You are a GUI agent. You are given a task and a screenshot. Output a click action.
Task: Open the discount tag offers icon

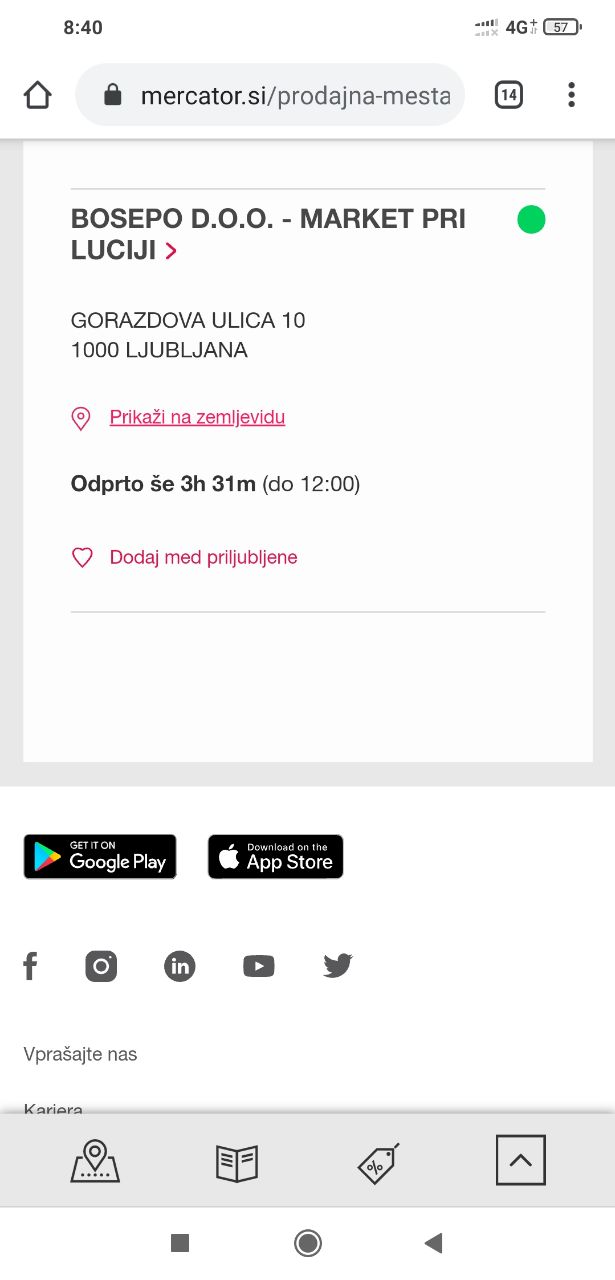point(379,1163)
